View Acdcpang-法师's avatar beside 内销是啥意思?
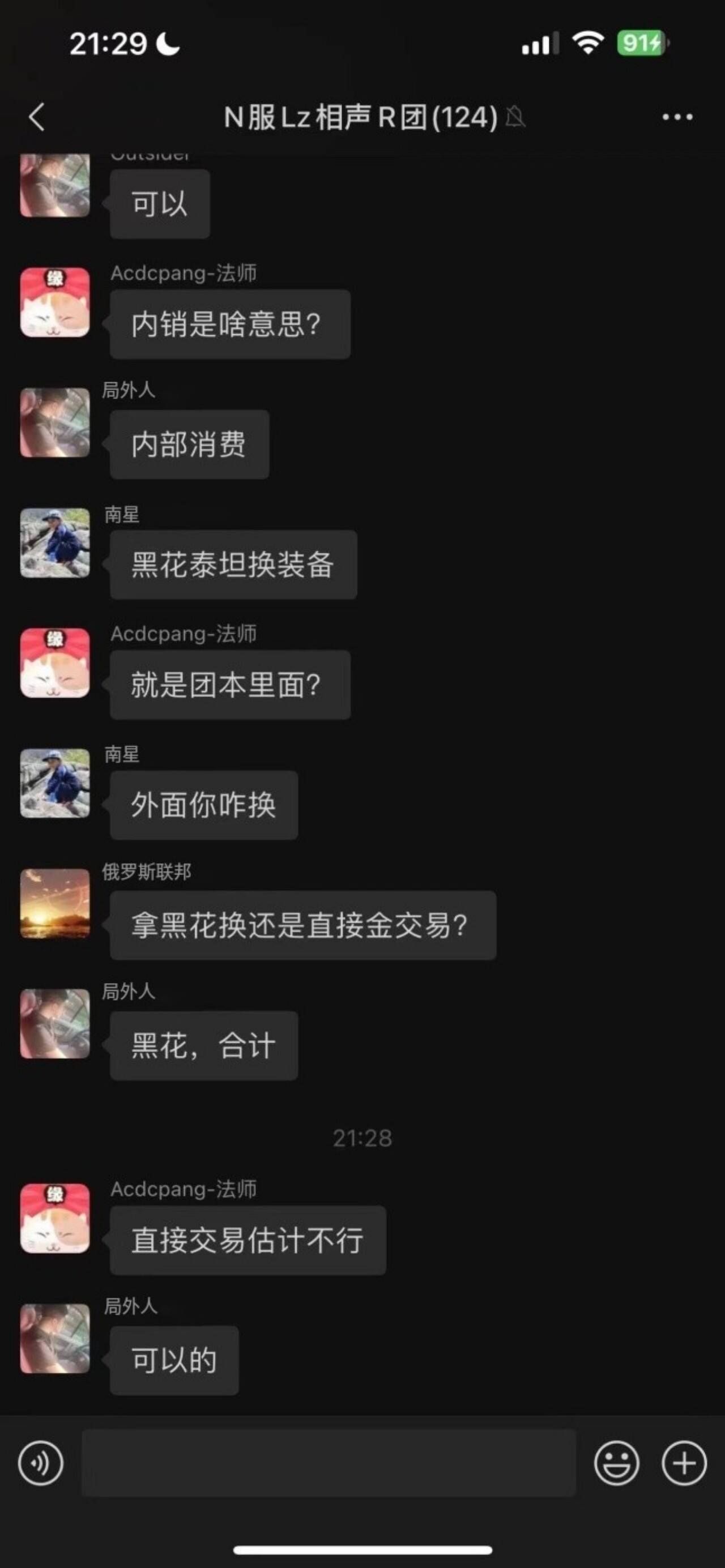The image size is (725, 1568). point(55,302)
